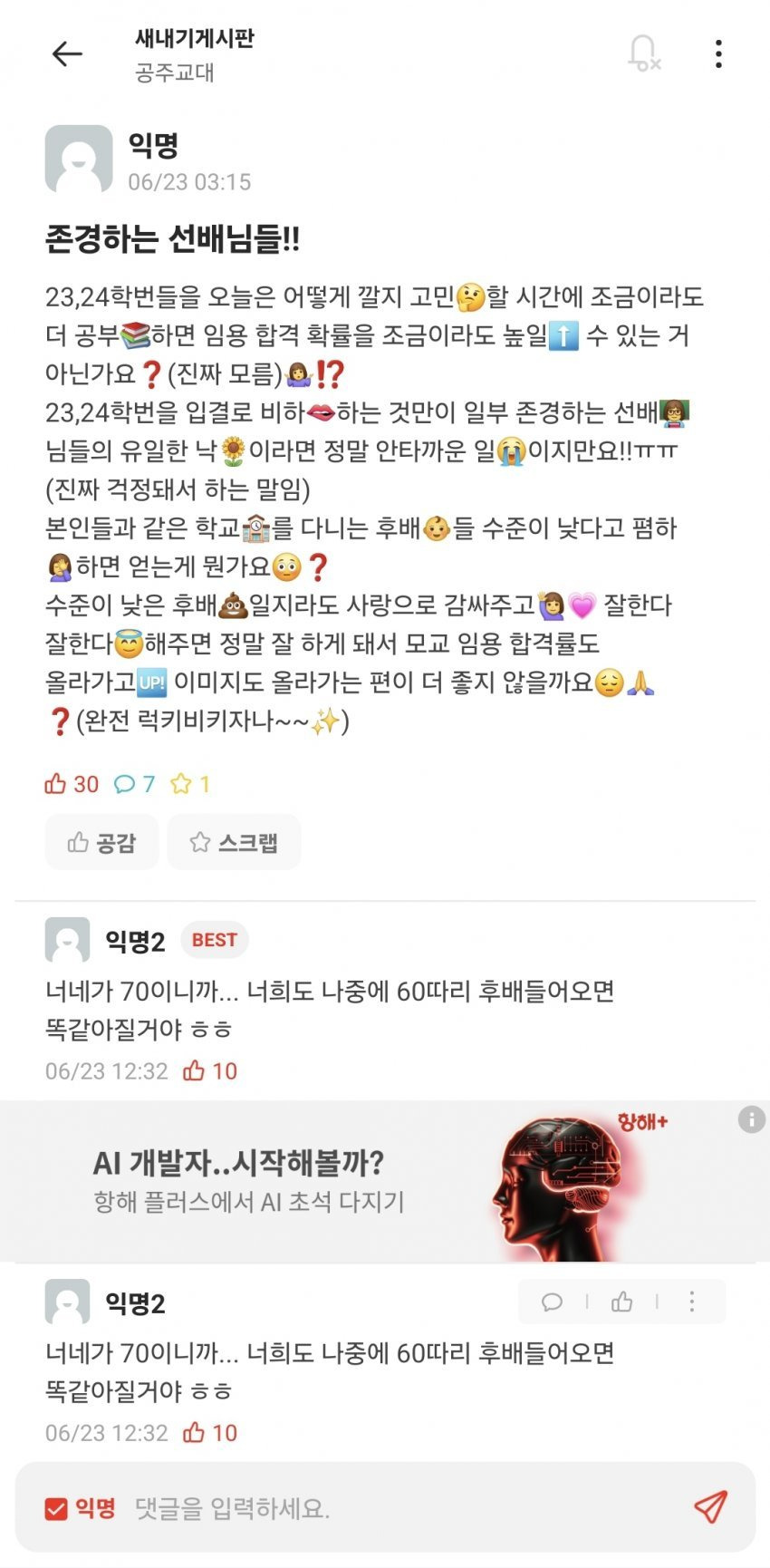Scrap the post with 스크랩 button
The width and height of the screenshot is (770, 1568).
tap(234, 843)
